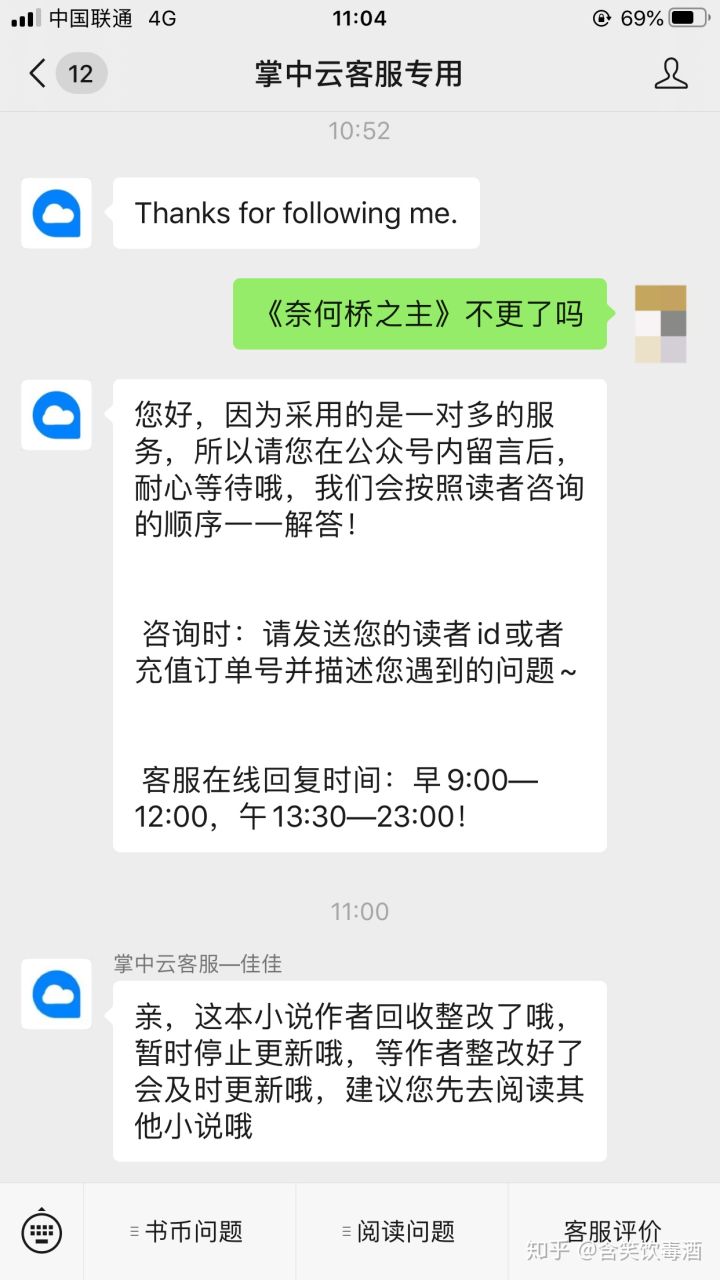Open the 阅读问题 menu
The image size is (720, 1280).
tap(401, 1231)
